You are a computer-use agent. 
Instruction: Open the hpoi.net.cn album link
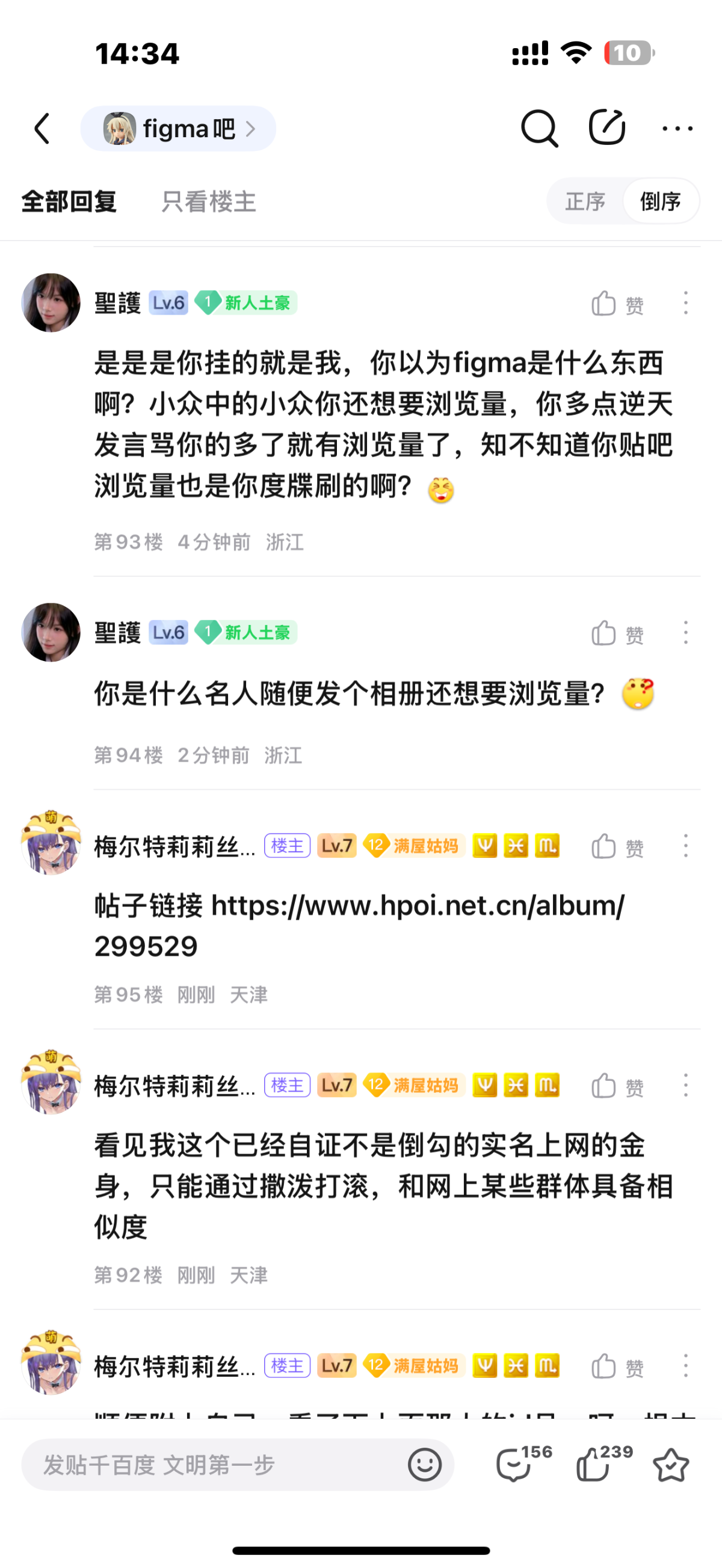coord(359,926)
